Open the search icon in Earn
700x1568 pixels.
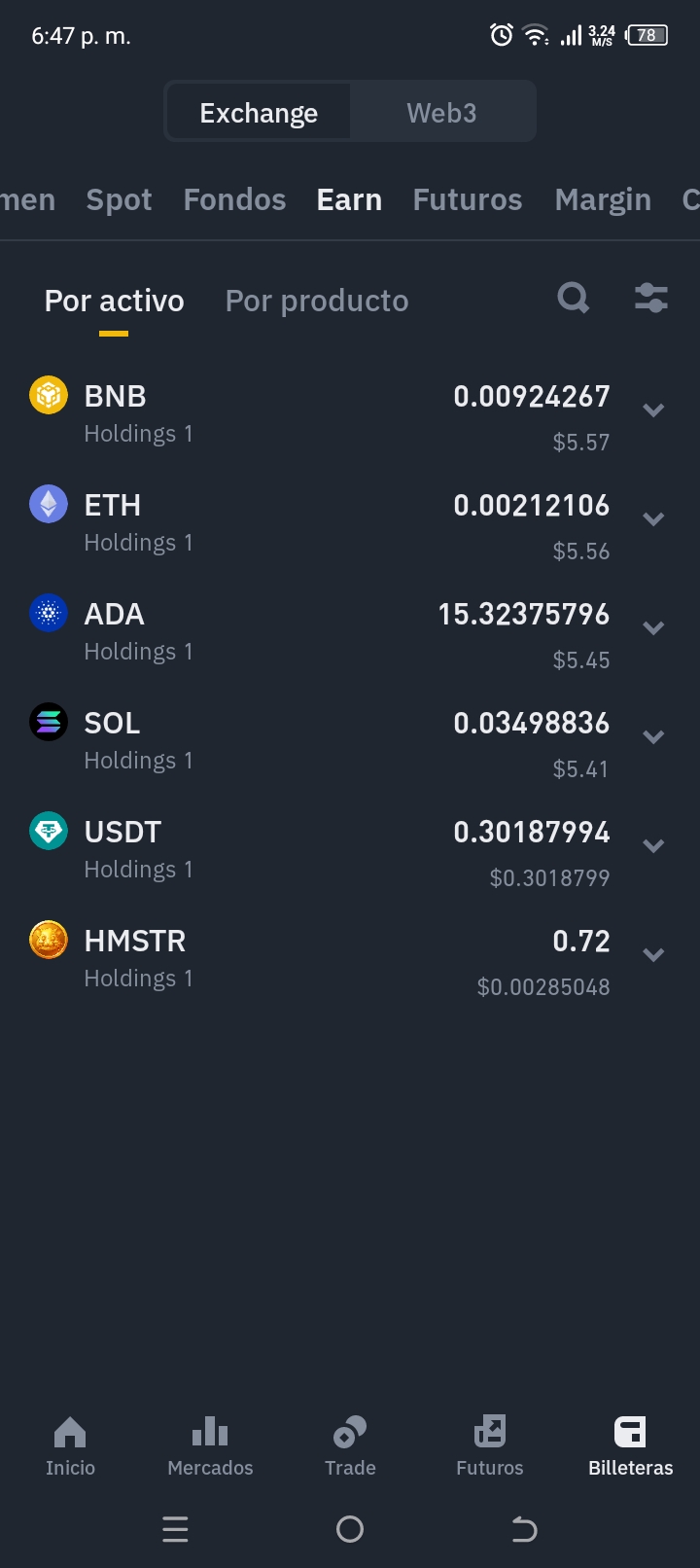click(x=574, y=298)
